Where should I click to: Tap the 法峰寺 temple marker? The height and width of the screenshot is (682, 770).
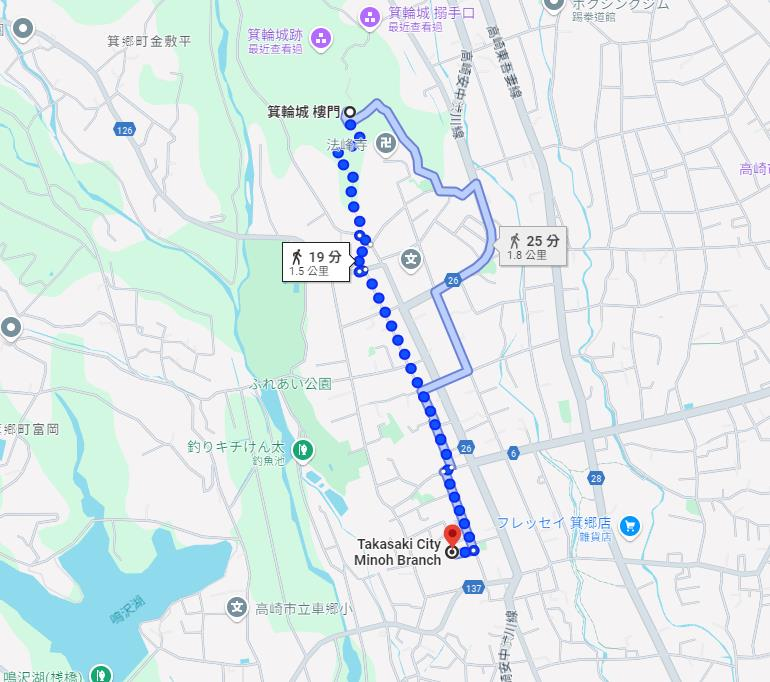387,146
